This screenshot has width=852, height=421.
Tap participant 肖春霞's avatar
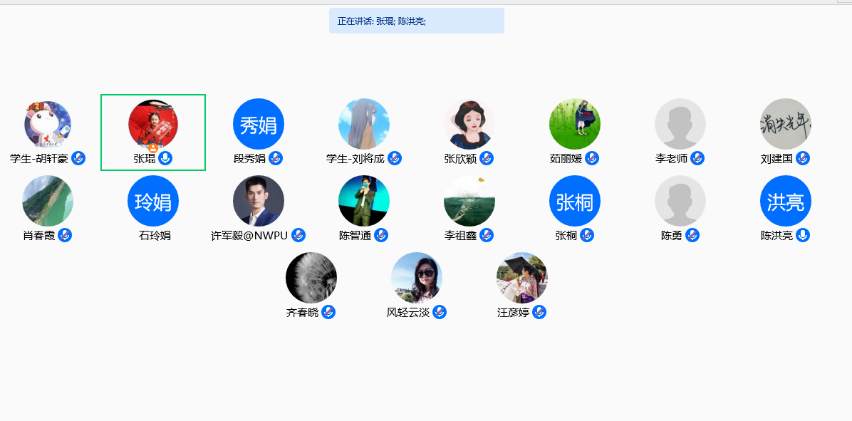point(48,201)
